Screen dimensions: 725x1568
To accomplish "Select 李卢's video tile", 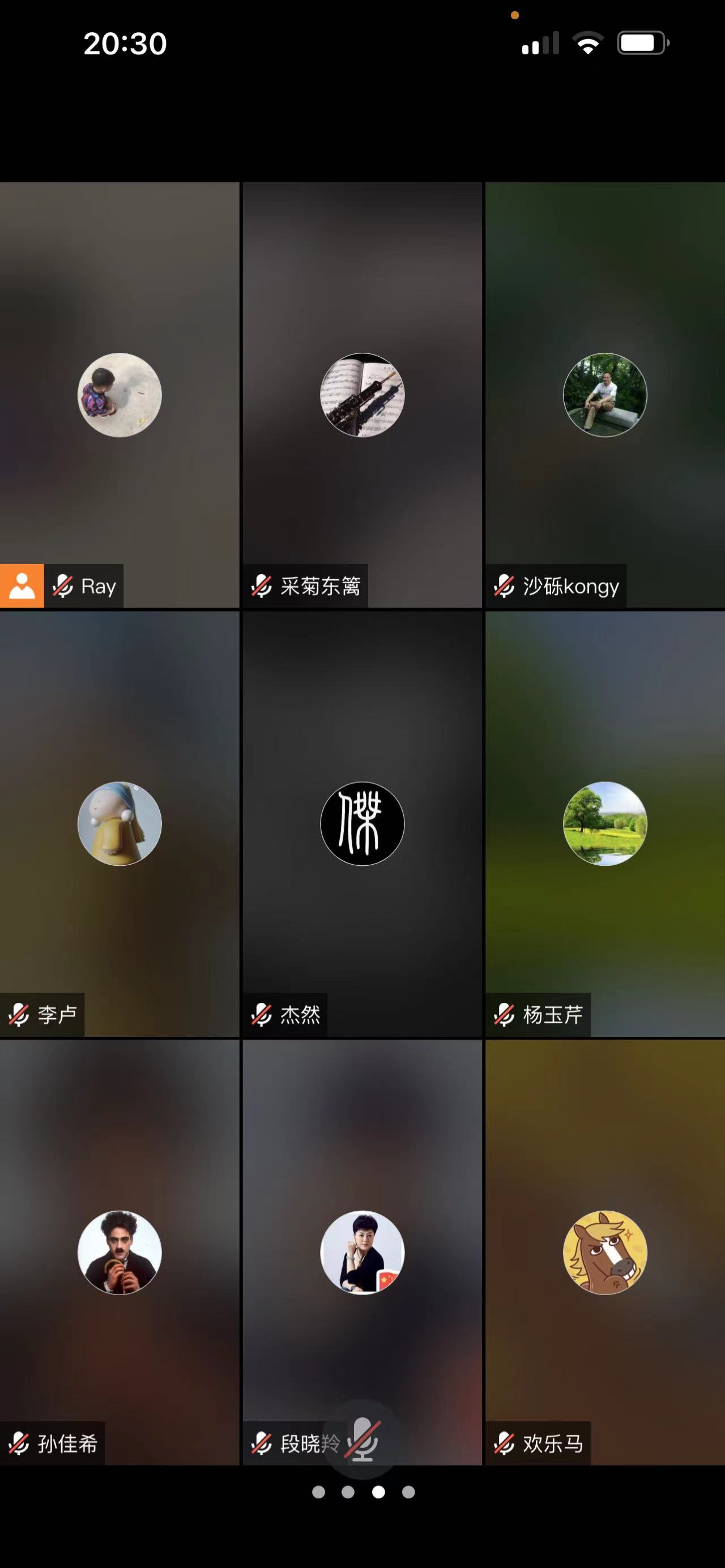I will [120, 823].
